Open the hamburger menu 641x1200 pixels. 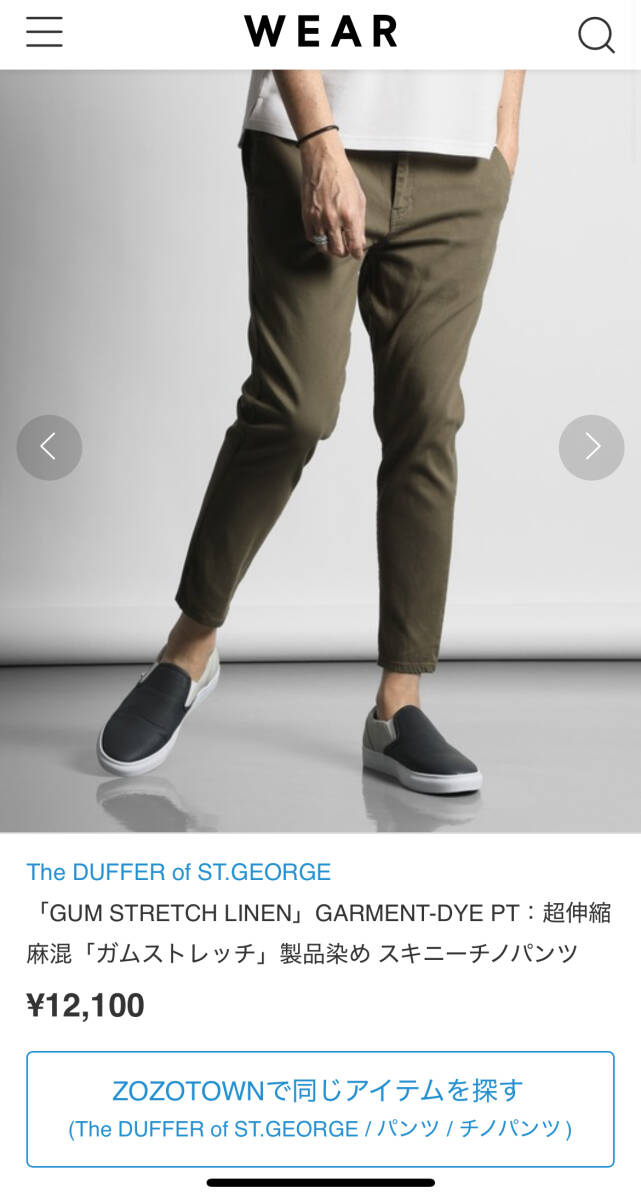click(x=44, y=32)
